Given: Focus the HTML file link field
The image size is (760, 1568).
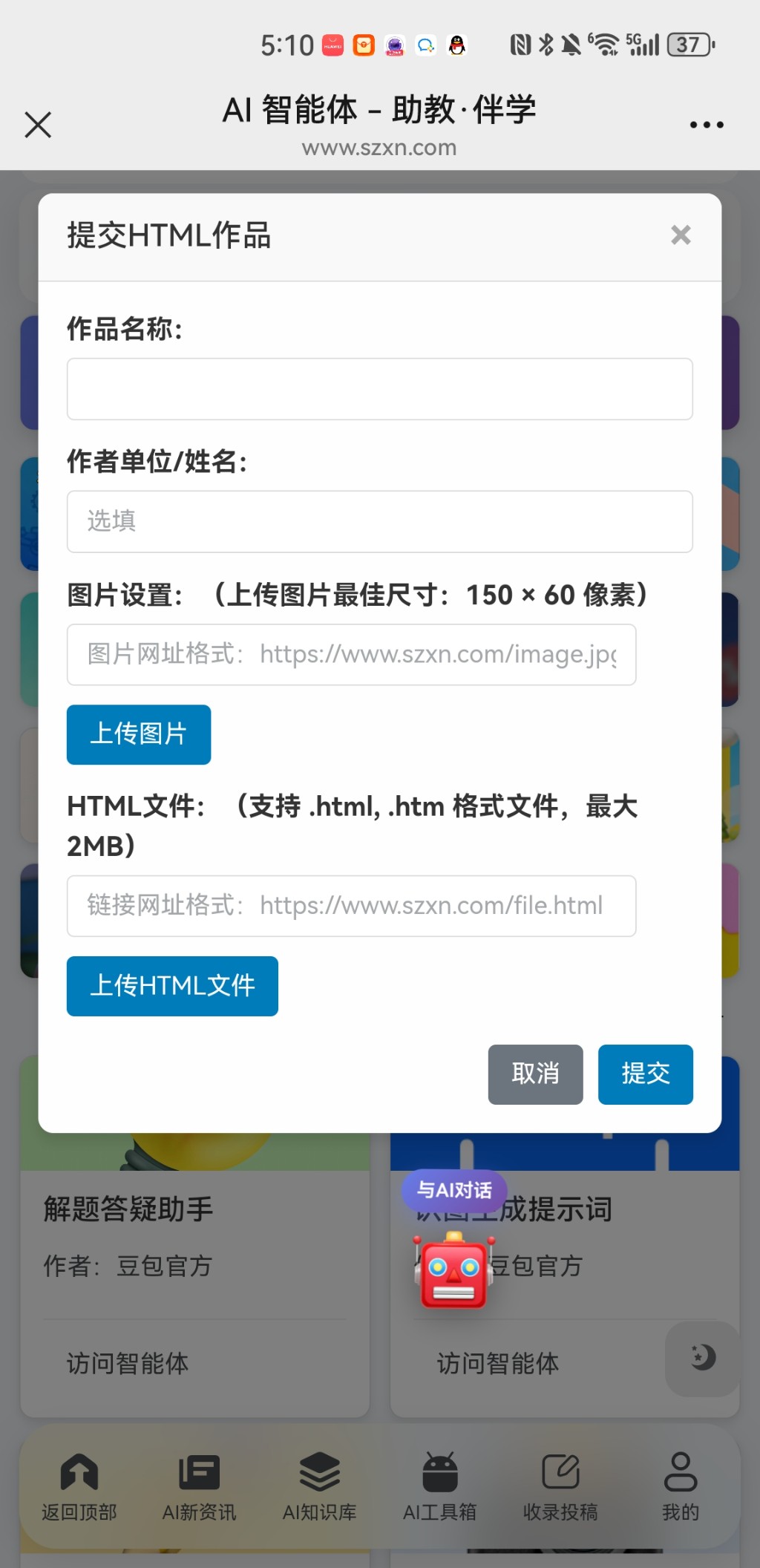Looking at the screenshot, I should (351, 906).
